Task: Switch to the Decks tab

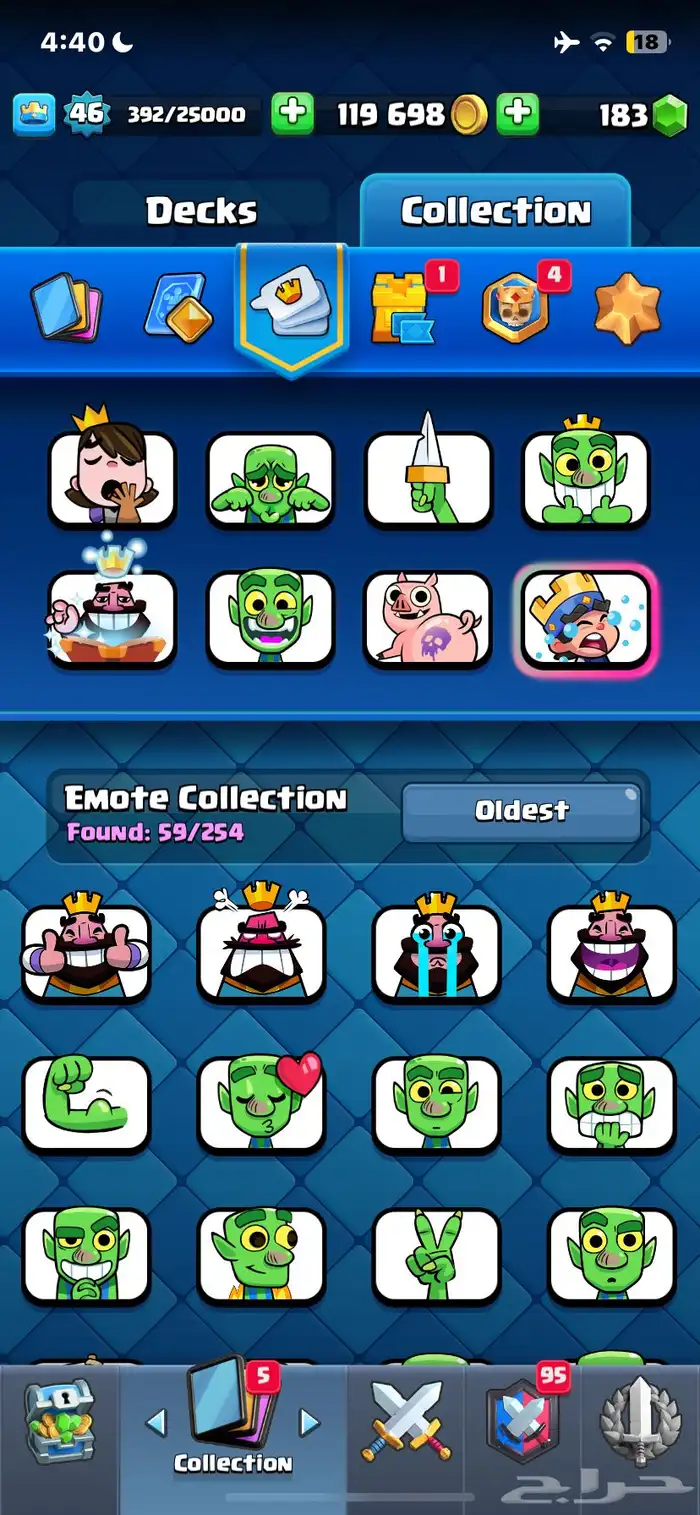Action: coord(201,211)
